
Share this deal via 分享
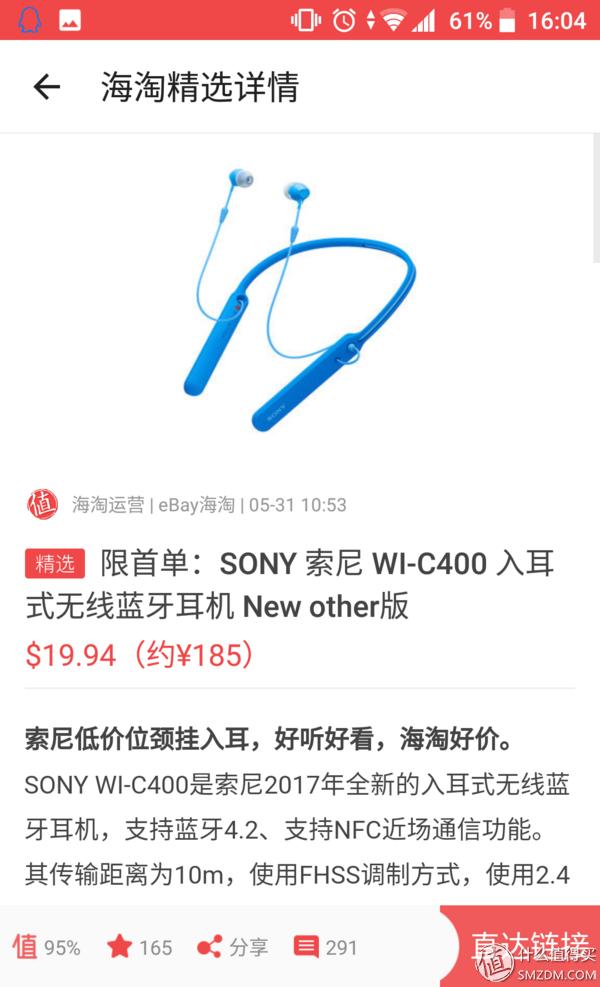pos(232,947)
